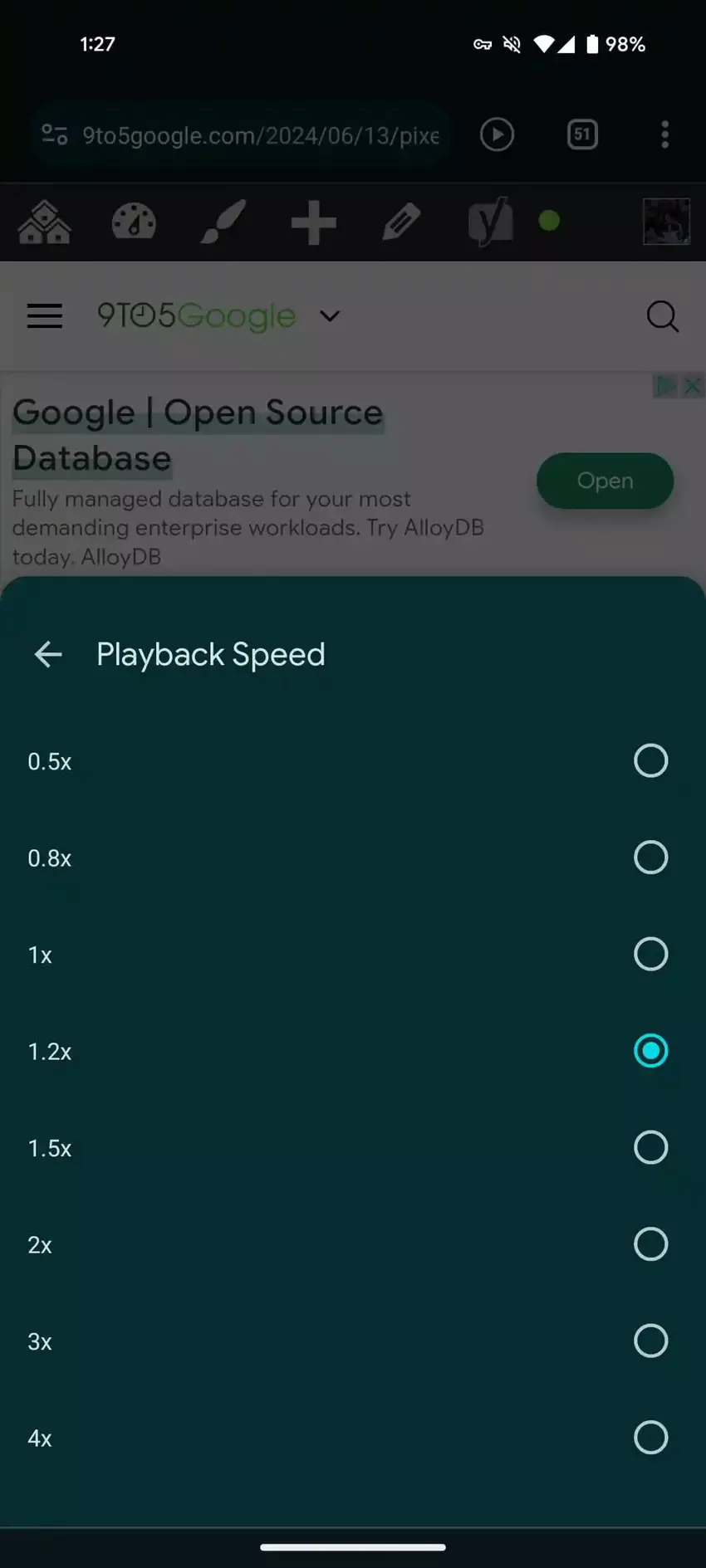The height and width of the screenshot is (1568, 706).
Task: Tap the selected 1.2x speed option
Action: tap(650, 1051)
